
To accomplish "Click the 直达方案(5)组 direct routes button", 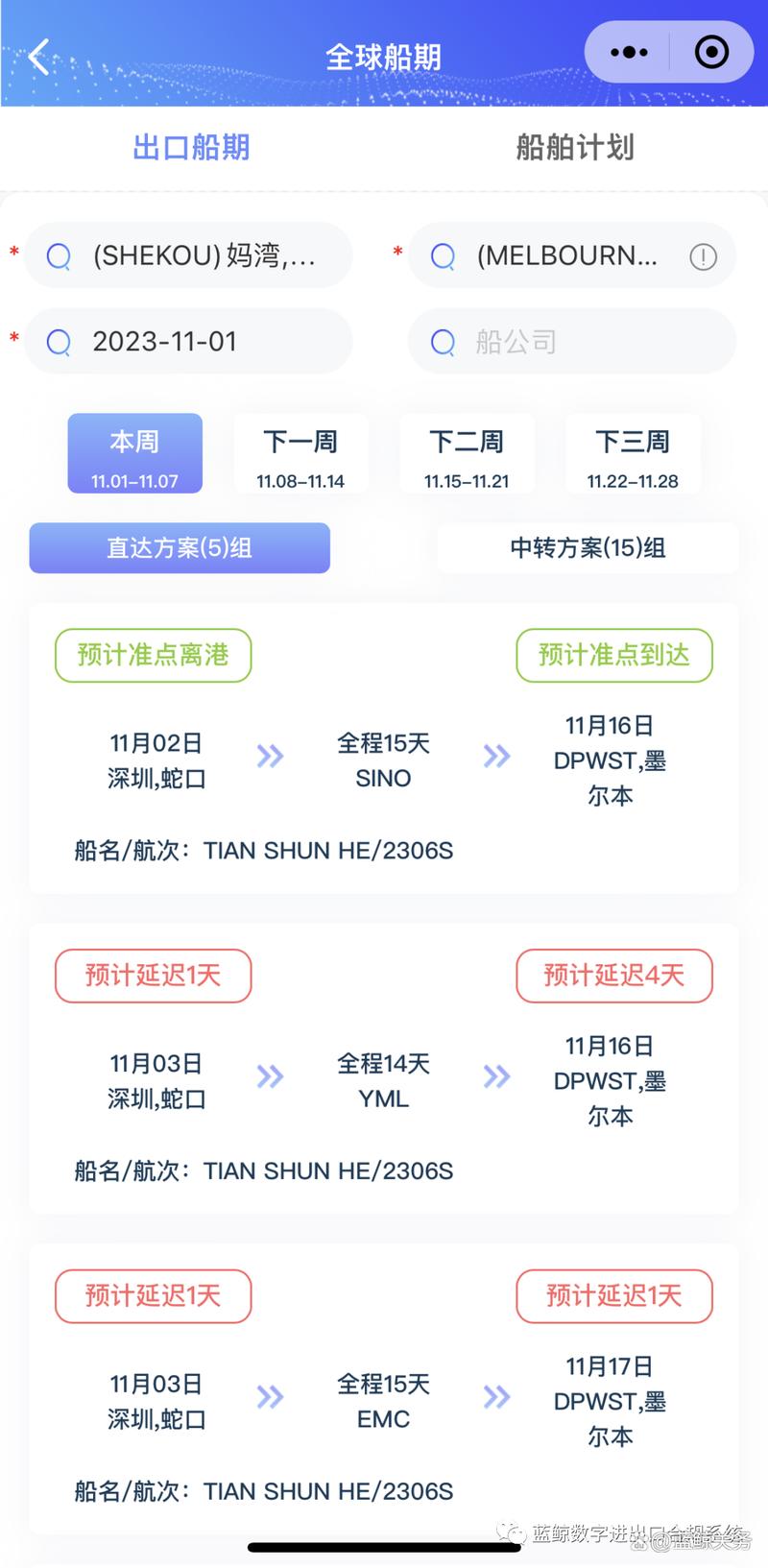I will [x=179, y=548].
